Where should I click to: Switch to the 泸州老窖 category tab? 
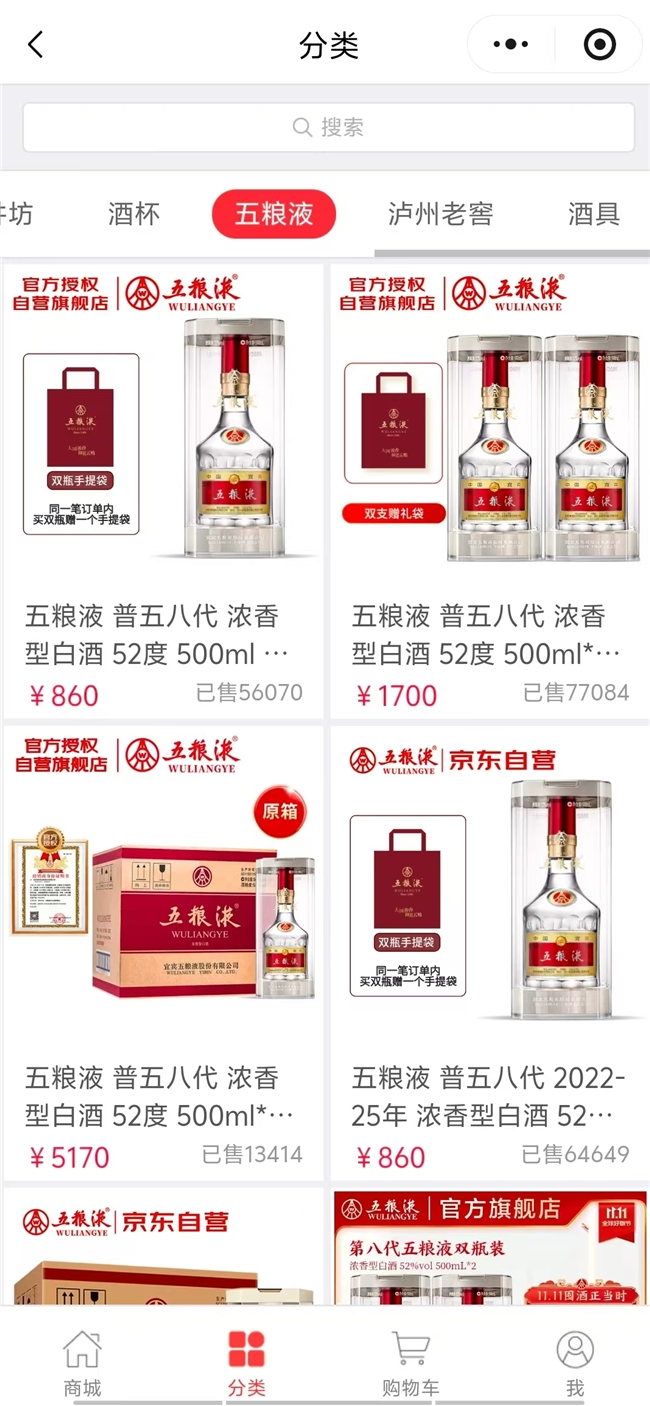[x=440, y=214]
